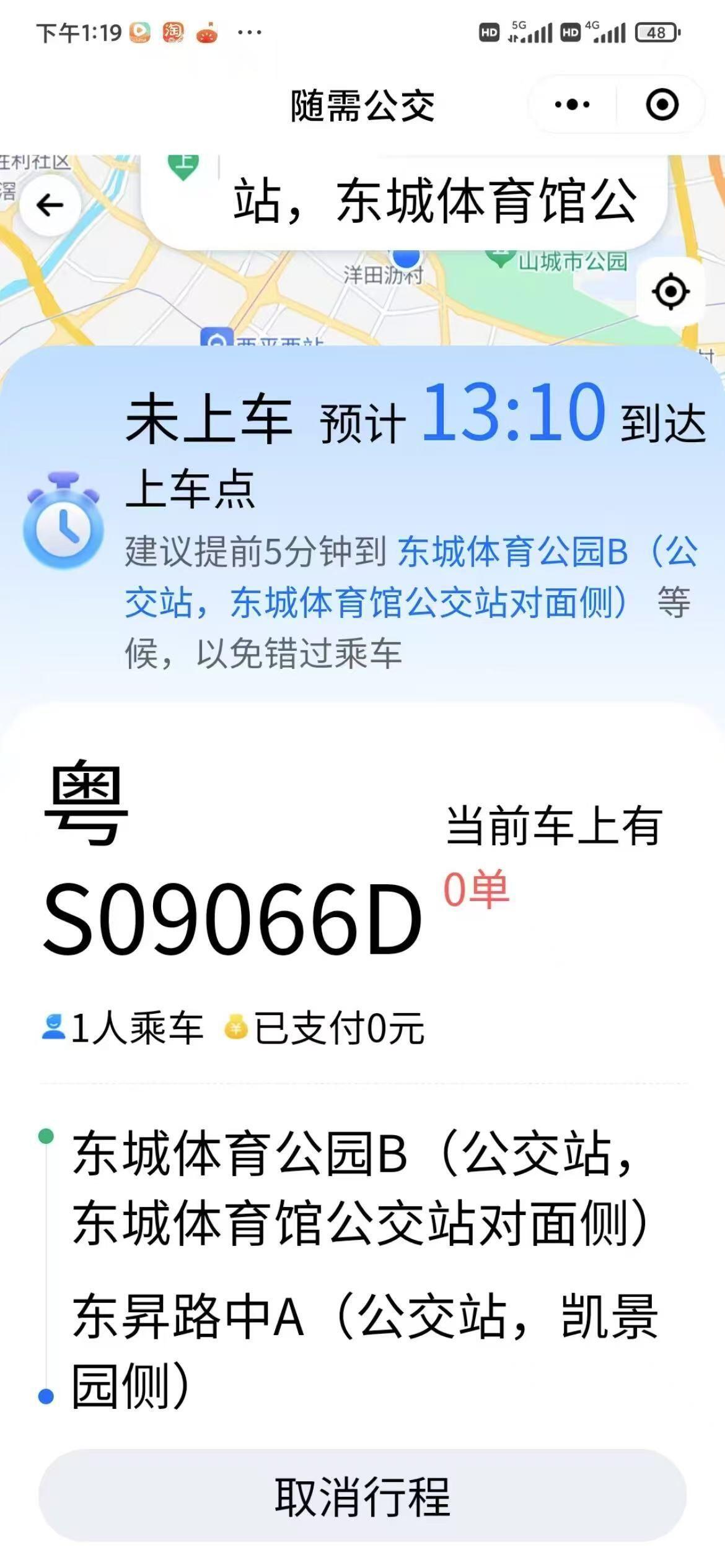Go back using the map's arrow button
The image size is (725, 1568).
[50, 205]
